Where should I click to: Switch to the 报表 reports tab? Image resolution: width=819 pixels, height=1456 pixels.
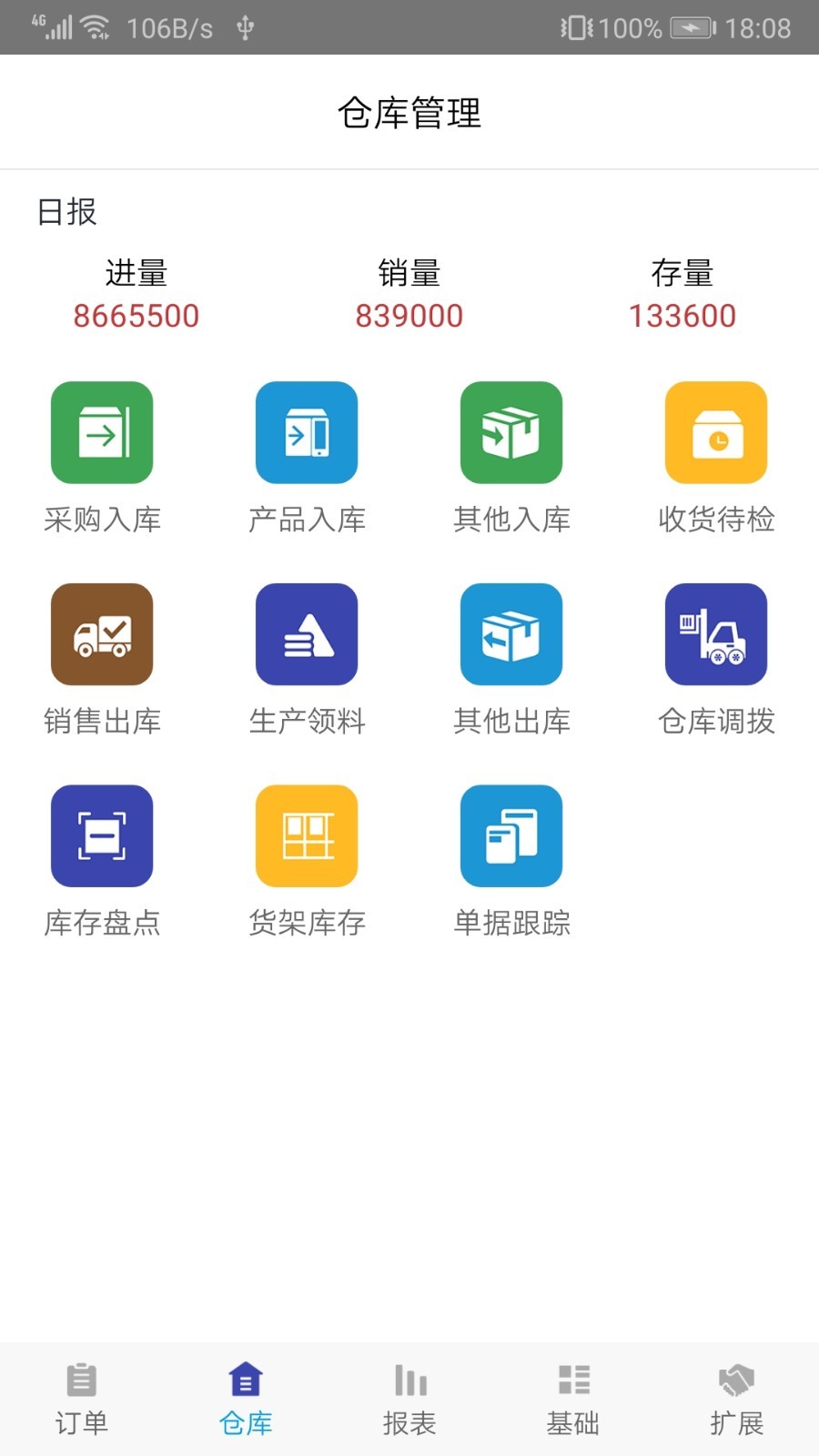tap(409, 1399)
